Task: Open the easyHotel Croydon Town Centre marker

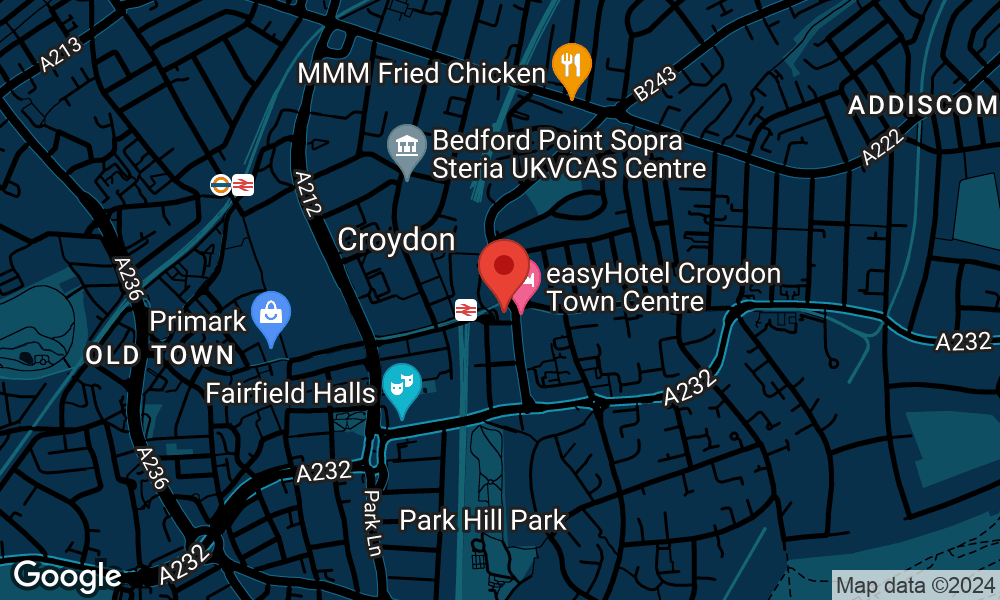Action: 527,282
